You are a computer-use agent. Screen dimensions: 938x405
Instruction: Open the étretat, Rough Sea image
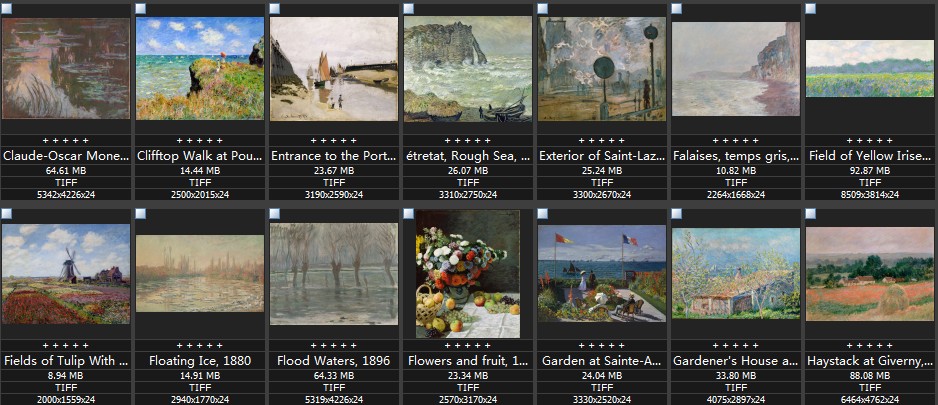point(468,69)
